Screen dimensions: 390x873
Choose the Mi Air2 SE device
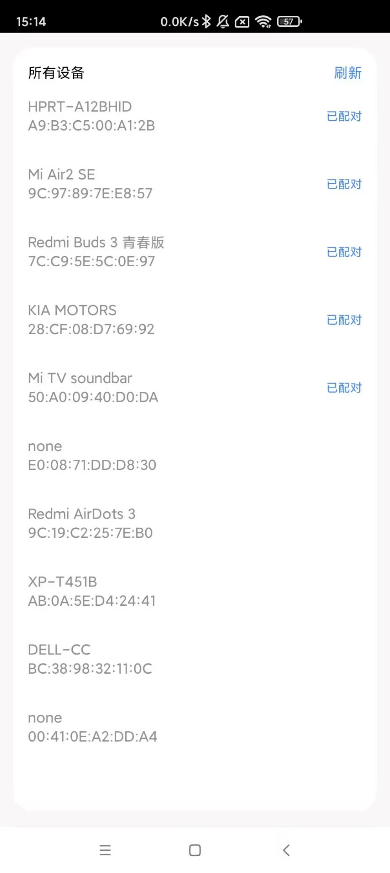pyautogui.click(x=195, y=184)
